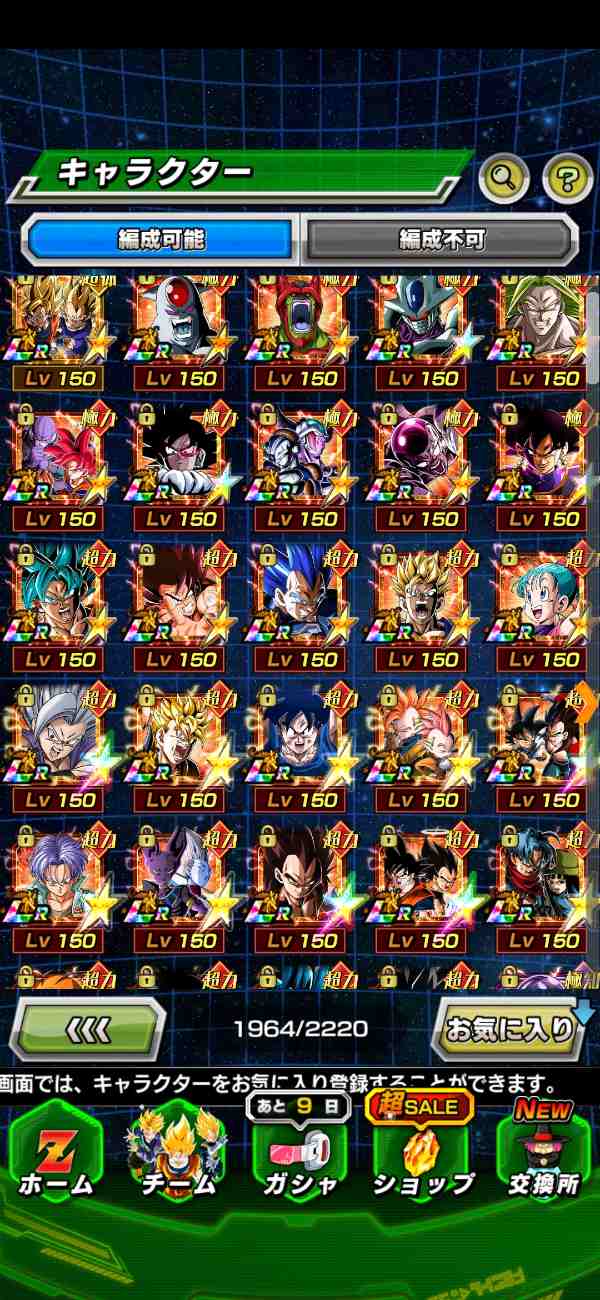Open the お気に入り favorites button
The height and width of the screenshot is (1300, 600).
click(x=508, y=1029)
